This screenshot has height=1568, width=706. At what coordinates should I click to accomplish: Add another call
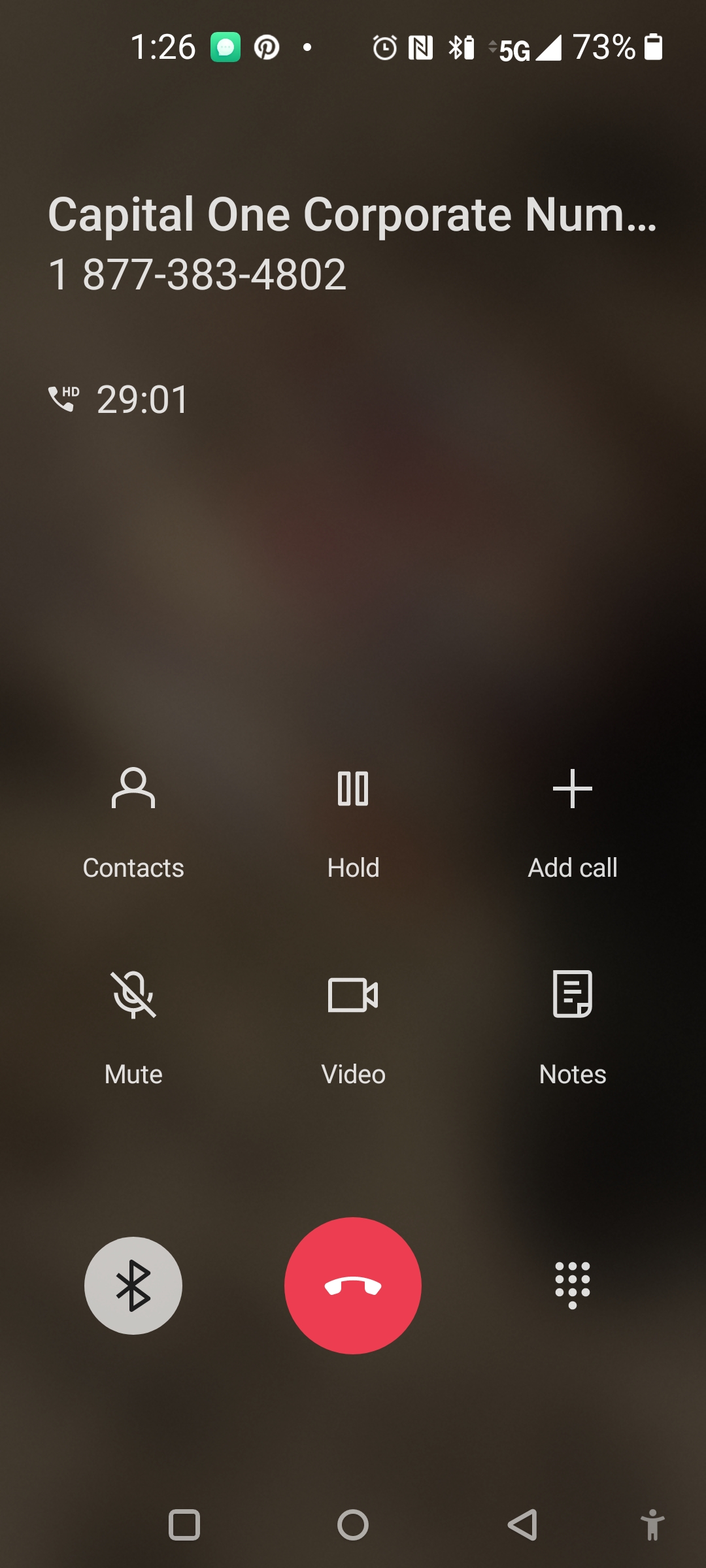572,817
